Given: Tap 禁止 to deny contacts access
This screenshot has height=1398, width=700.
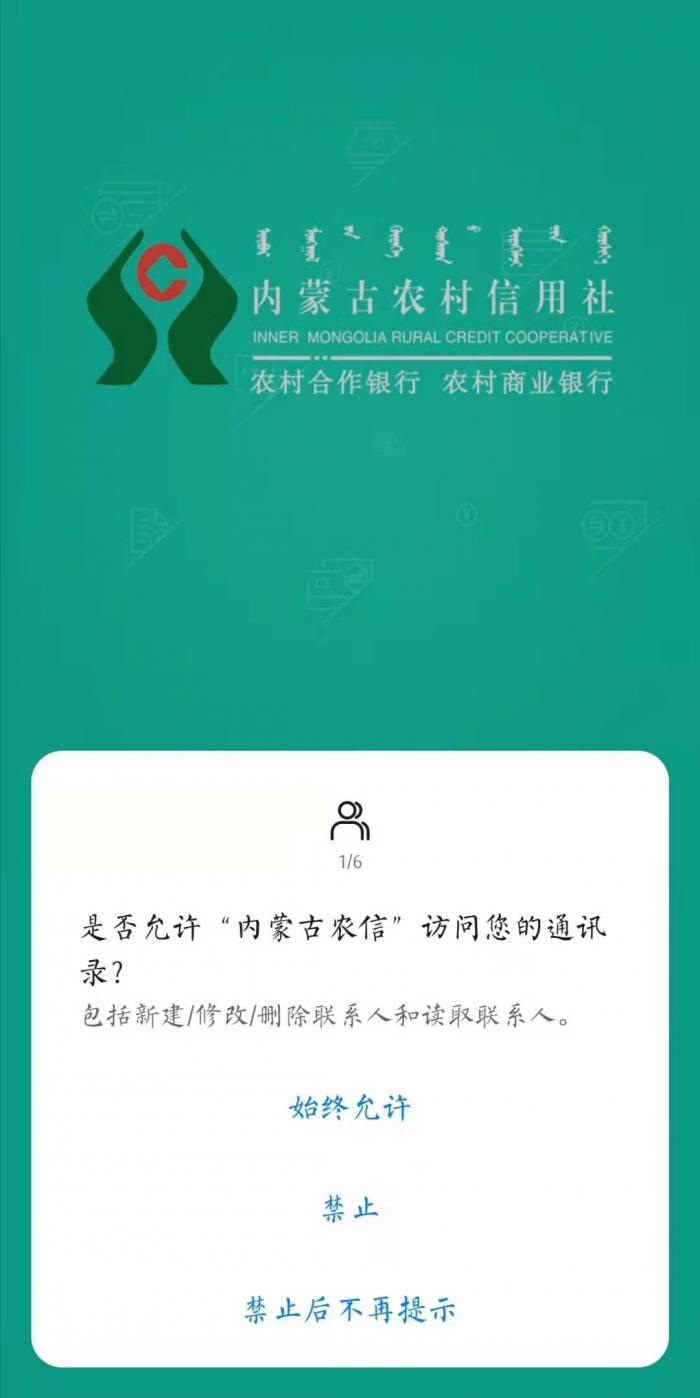Looking at the screenshot, I should (350, 1208).
